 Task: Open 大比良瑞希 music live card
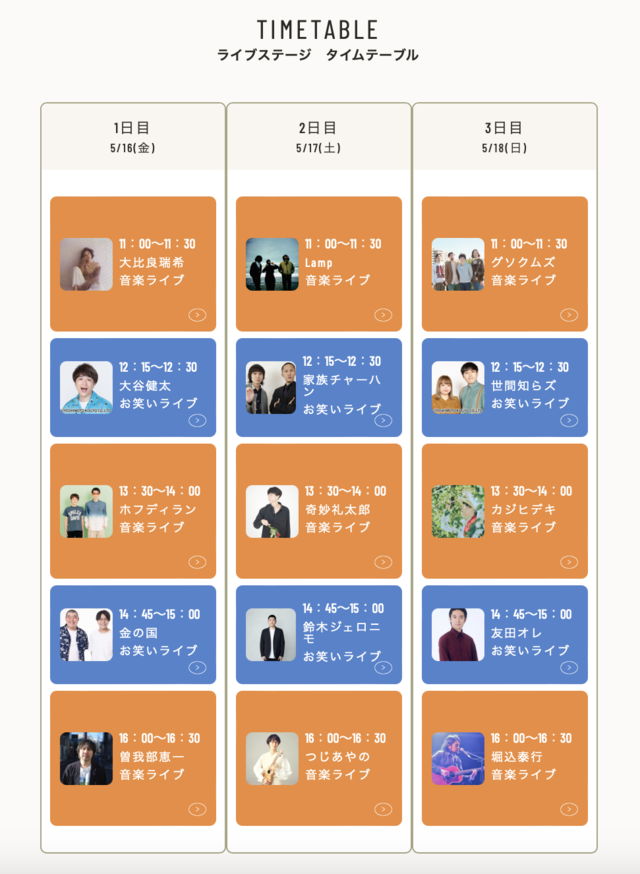pyautogui.click(x=133, y=264)
